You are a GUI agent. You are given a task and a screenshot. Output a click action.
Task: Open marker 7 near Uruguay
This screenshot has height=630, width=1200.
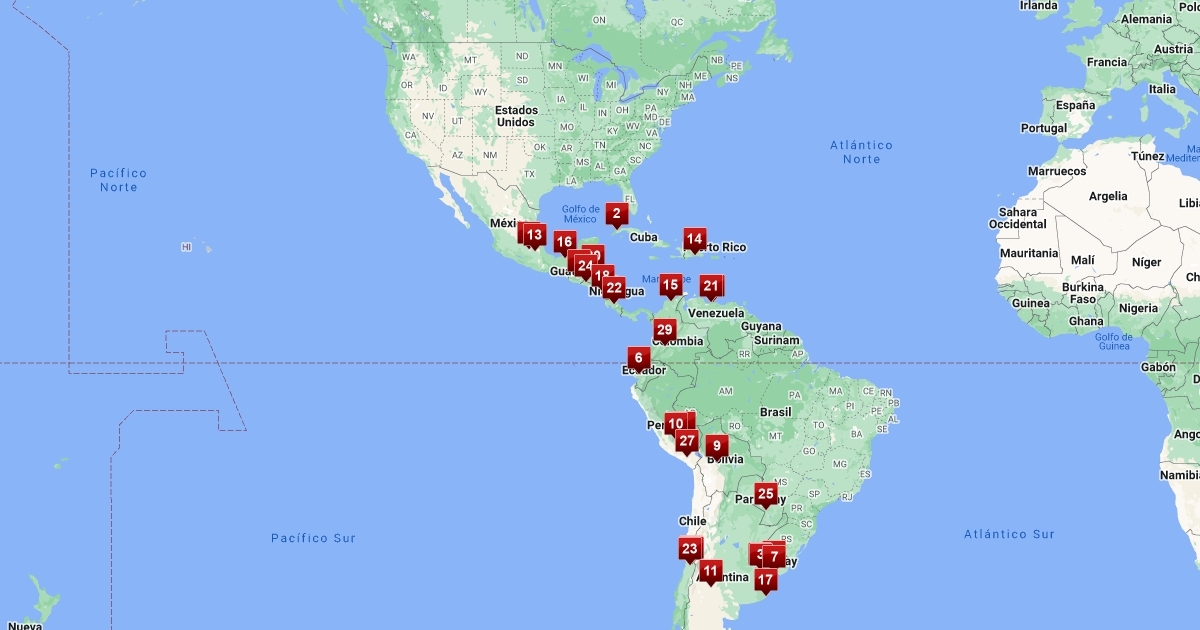click(x=773, y=556)
